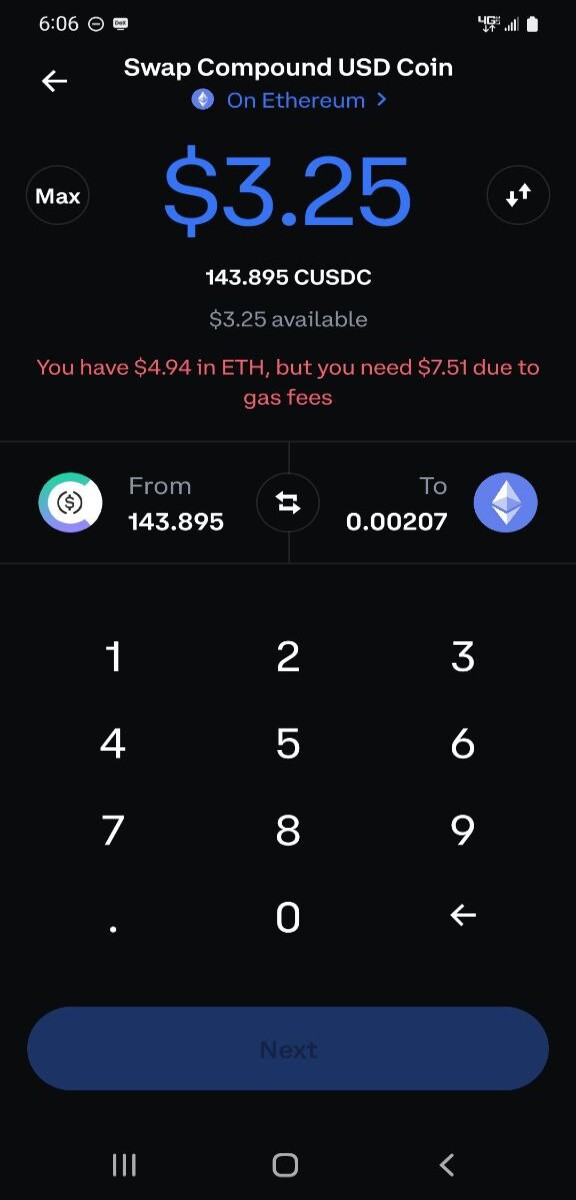This screenshot has width=576, height=1200.
Task: Open the On Ethereum network selector
Action: (x=289, y=100)
